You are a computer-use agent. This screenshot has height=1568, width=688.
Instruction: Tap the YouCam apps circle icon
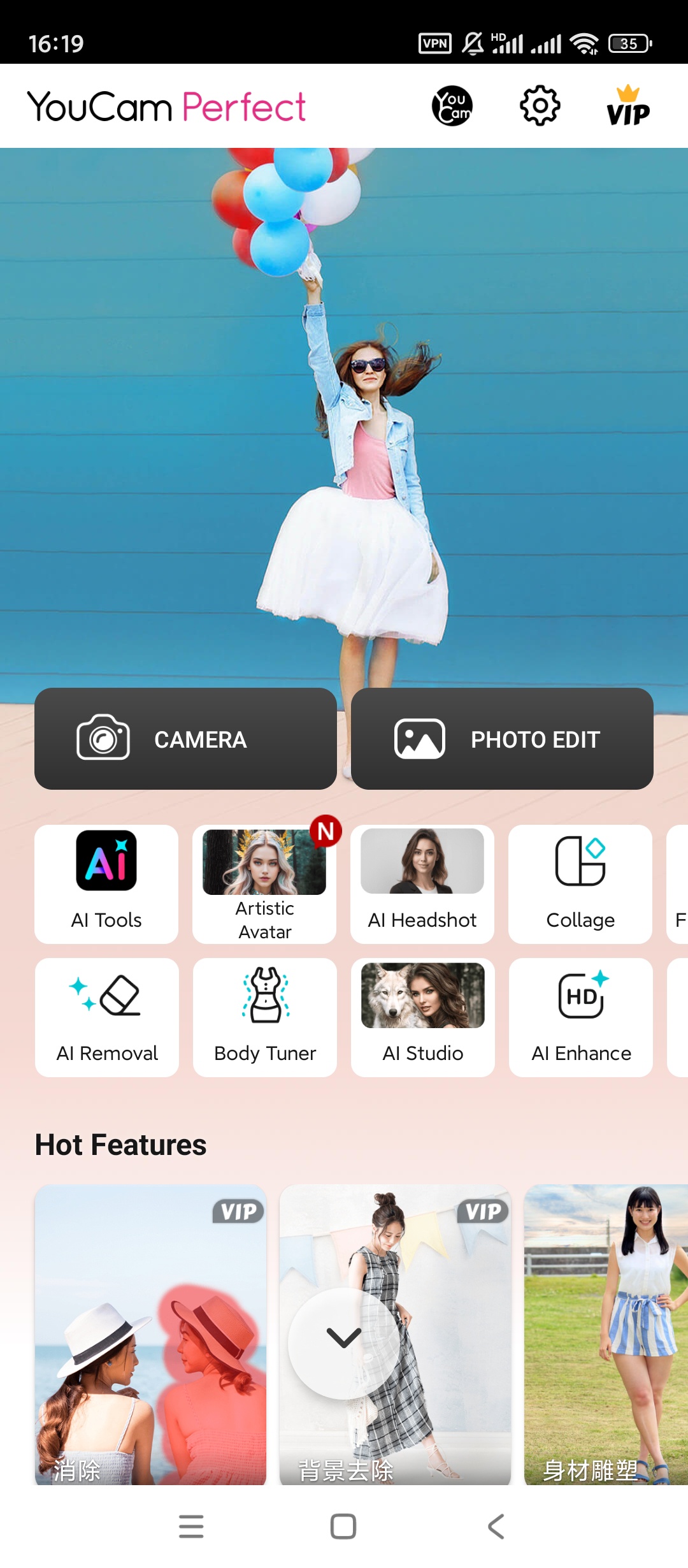(x=452, y=106)
